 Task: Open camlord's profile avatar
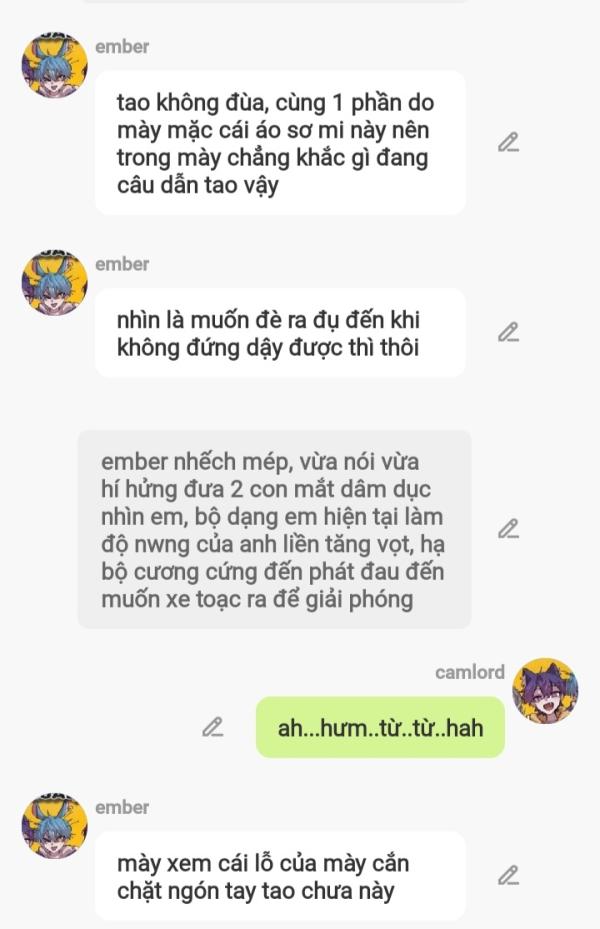pos(545,691)
